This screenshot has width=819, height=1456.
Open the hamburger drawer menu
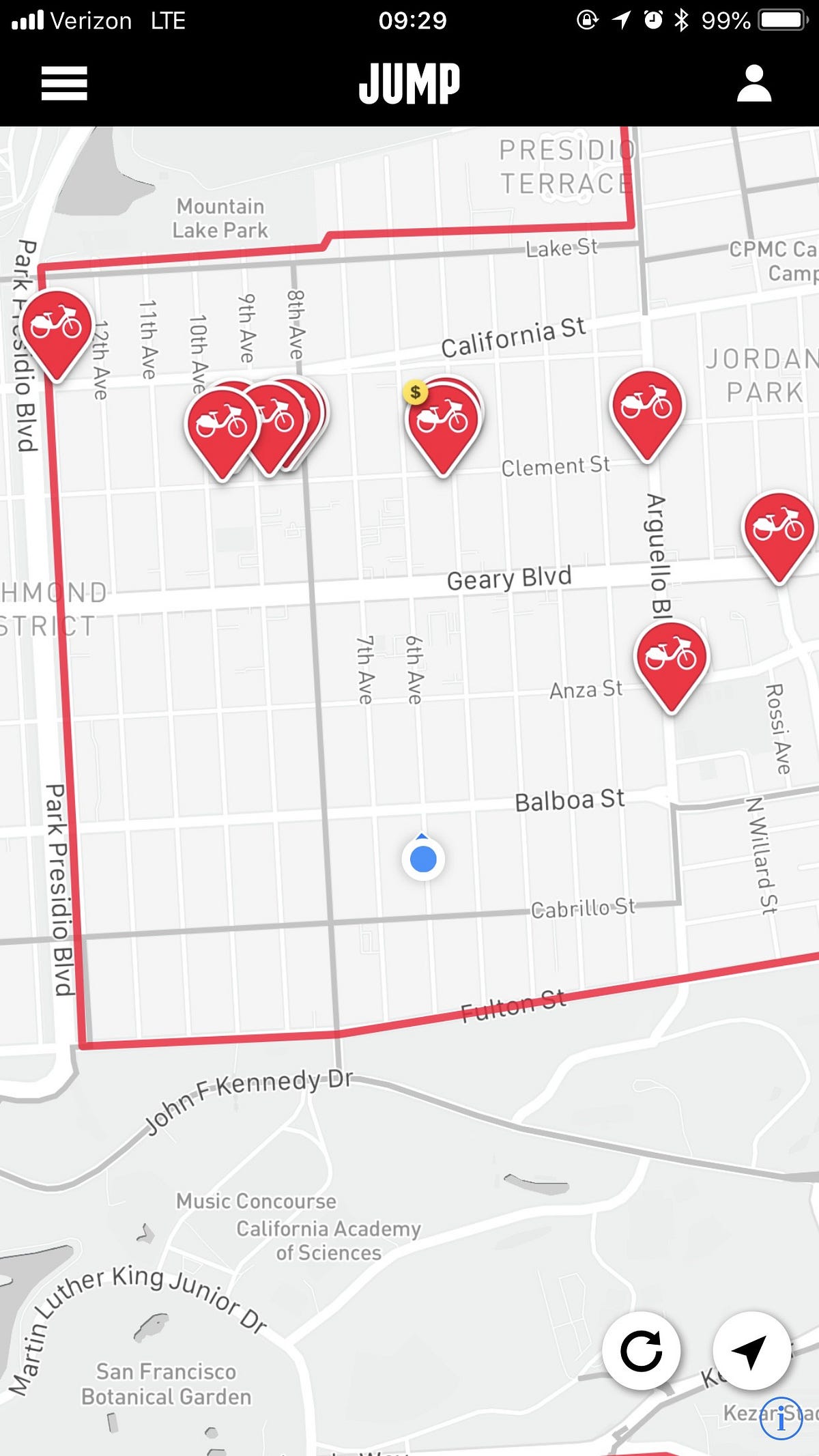[64, 83]
